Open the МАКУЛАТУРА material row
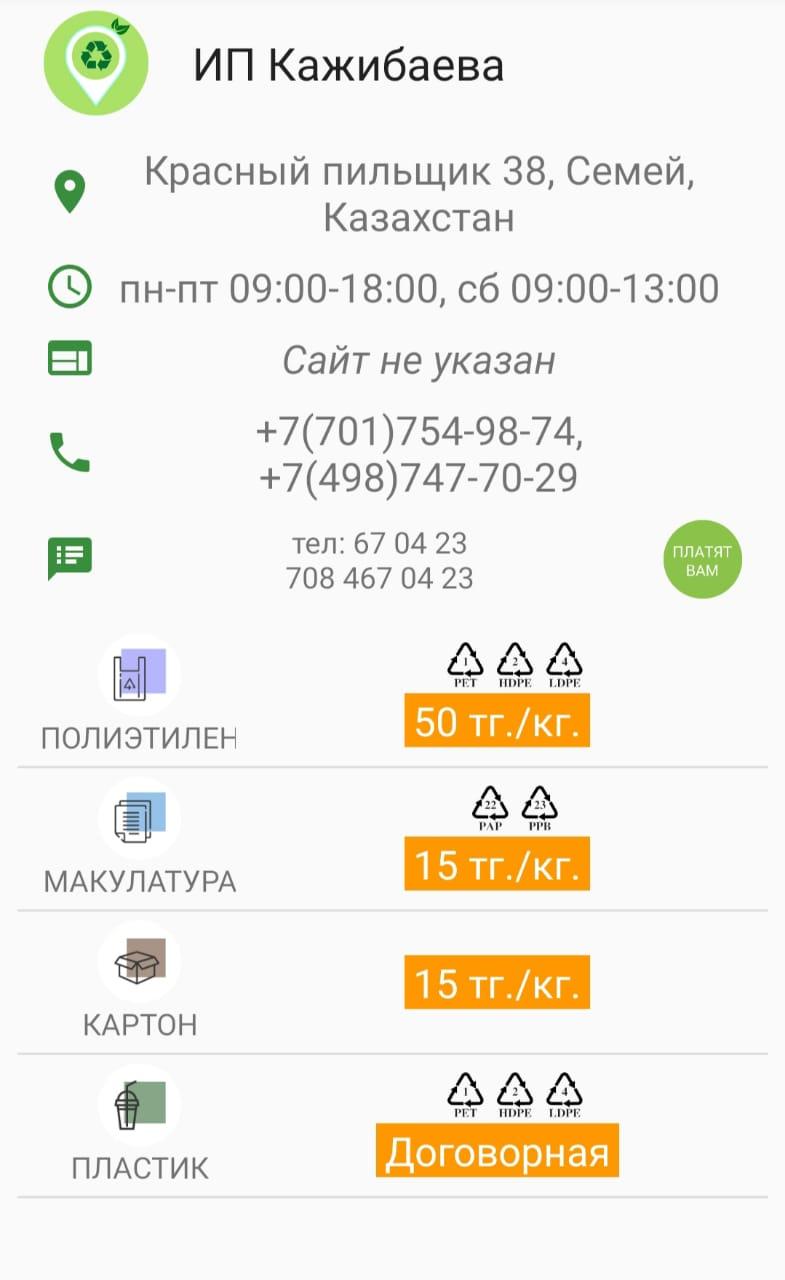 392,839
